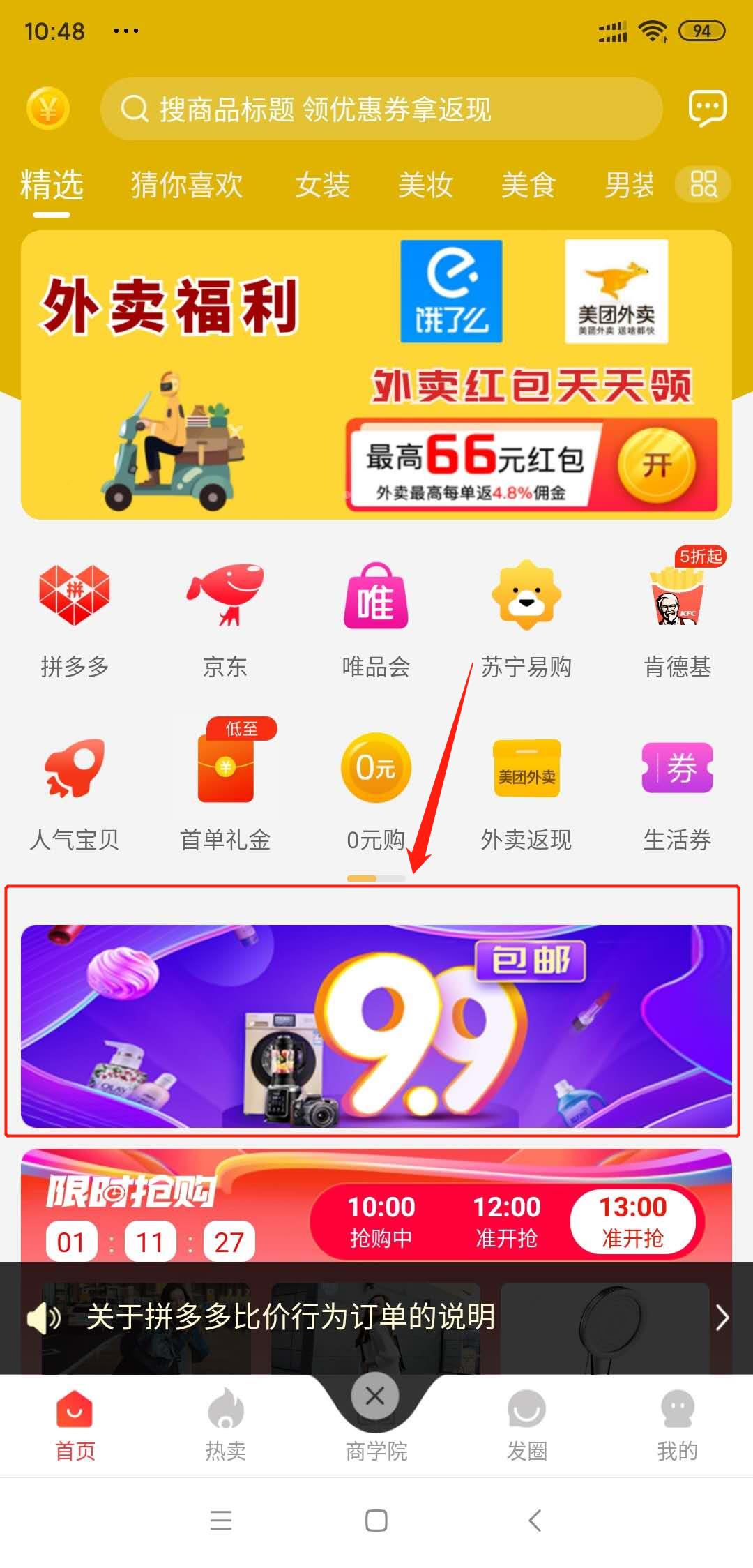753x1568 pixels.
Task: Tap the product search box
Action: pyautogui.click(x=381, y=109)
